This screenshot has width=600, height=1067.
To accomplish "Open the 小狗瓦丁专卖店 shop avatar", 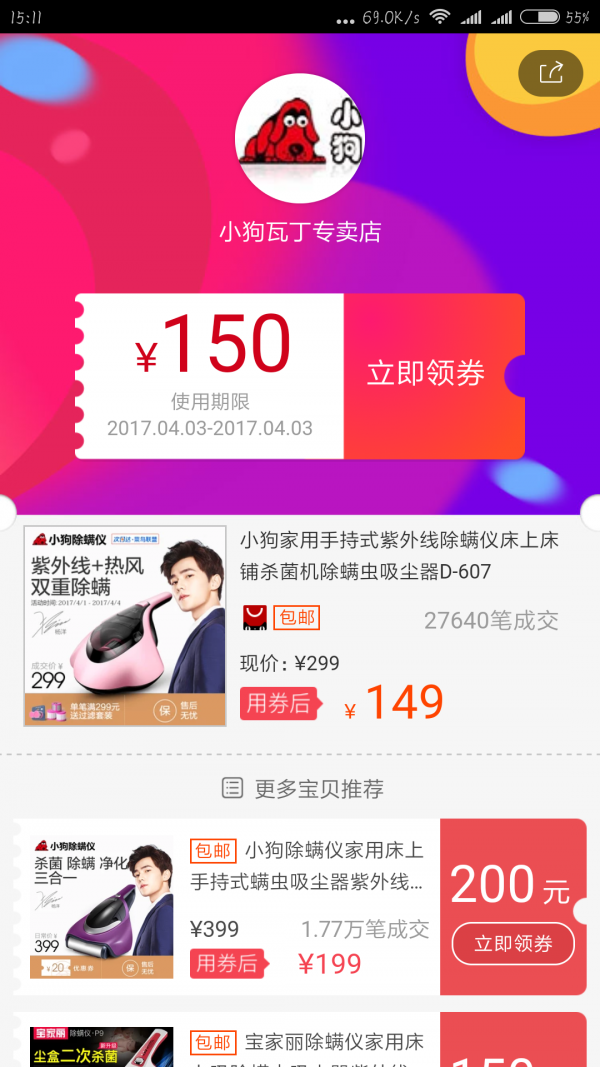I will pos(300,138).
